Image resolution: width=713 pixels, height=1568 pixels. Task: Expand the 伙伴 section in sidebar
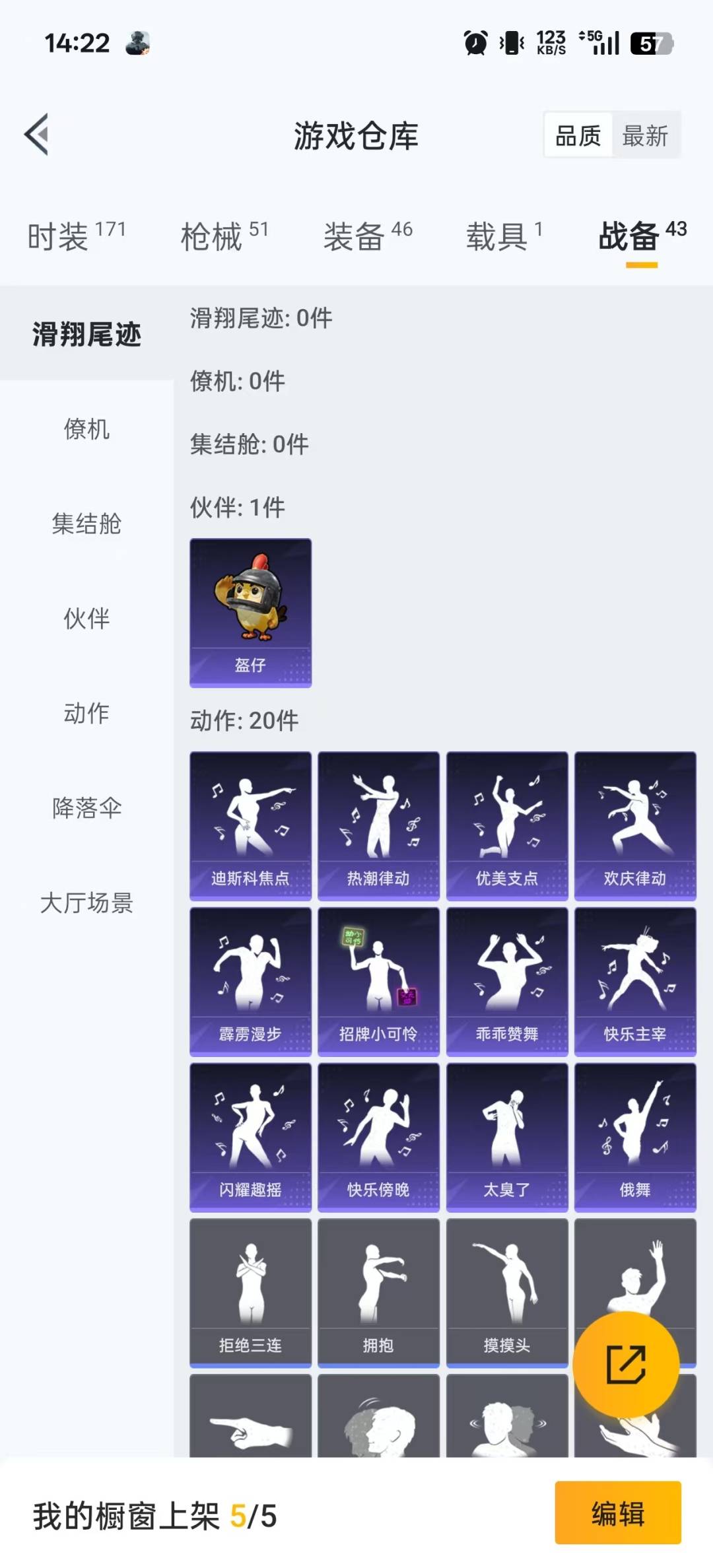[x=86, y=619]
